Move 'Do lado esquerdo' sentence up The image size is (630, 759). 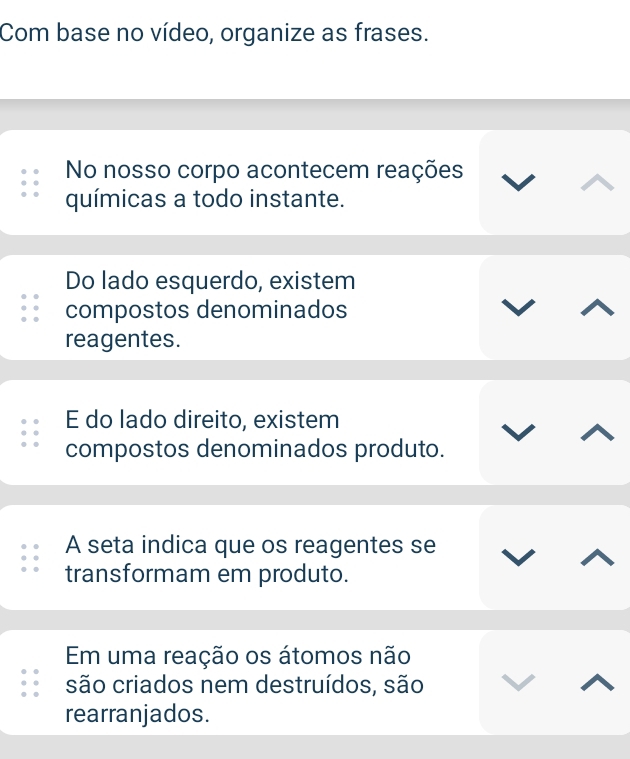(596, 308)
